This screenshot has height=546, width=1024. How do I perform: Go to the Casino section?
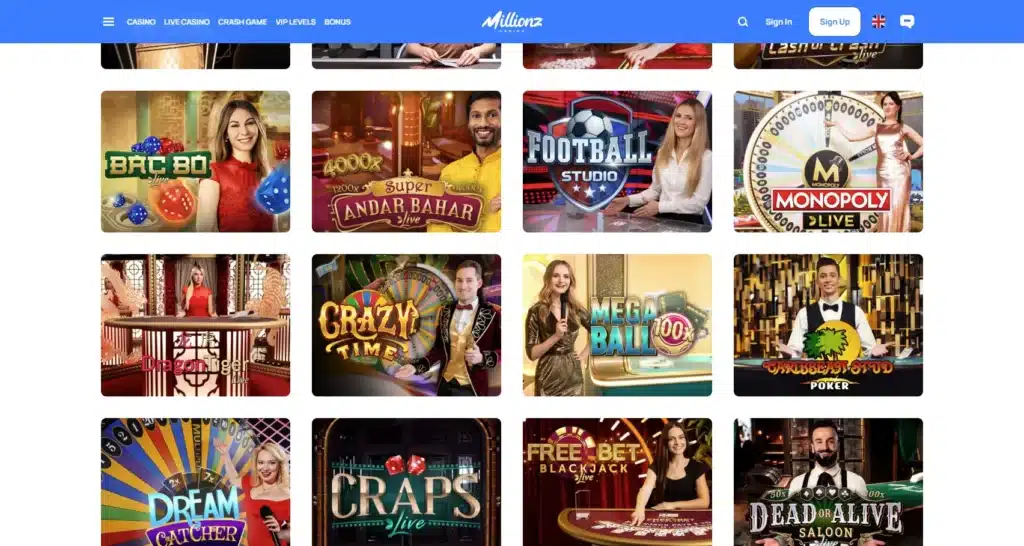click(x=141, y=22)
